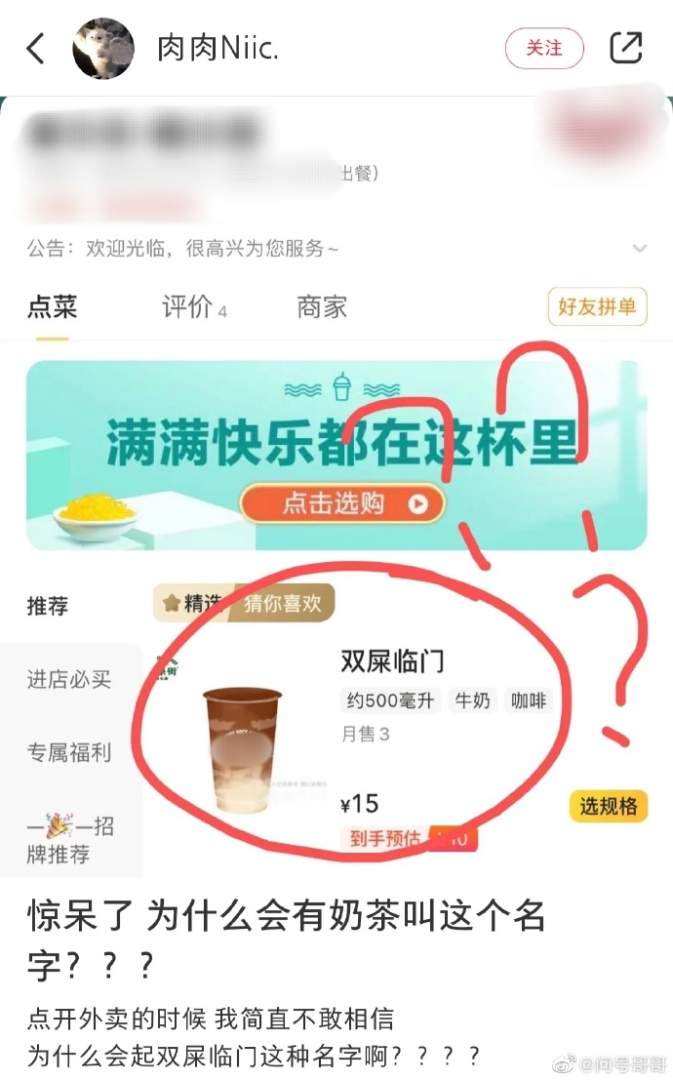673x1080 pixels.
Task: Open the post's screenshot image full screen
Action: tap(336, 480)
